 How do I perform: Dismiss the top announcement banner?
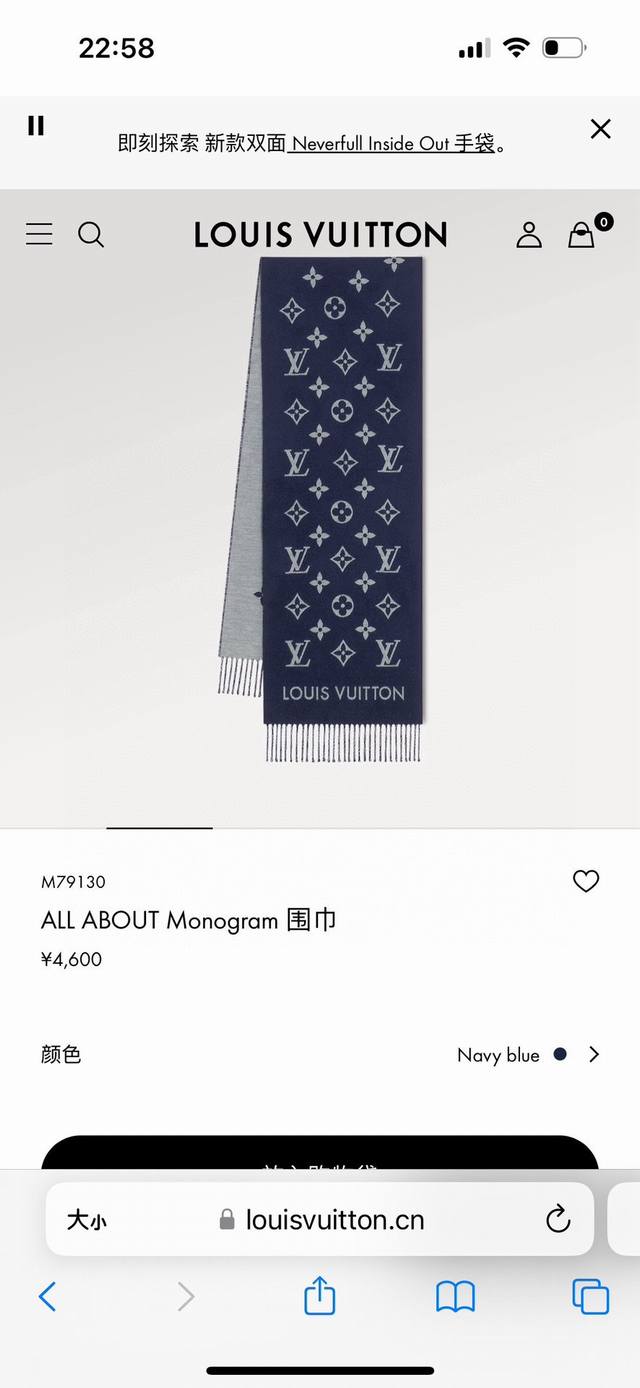tap(600, 128)
